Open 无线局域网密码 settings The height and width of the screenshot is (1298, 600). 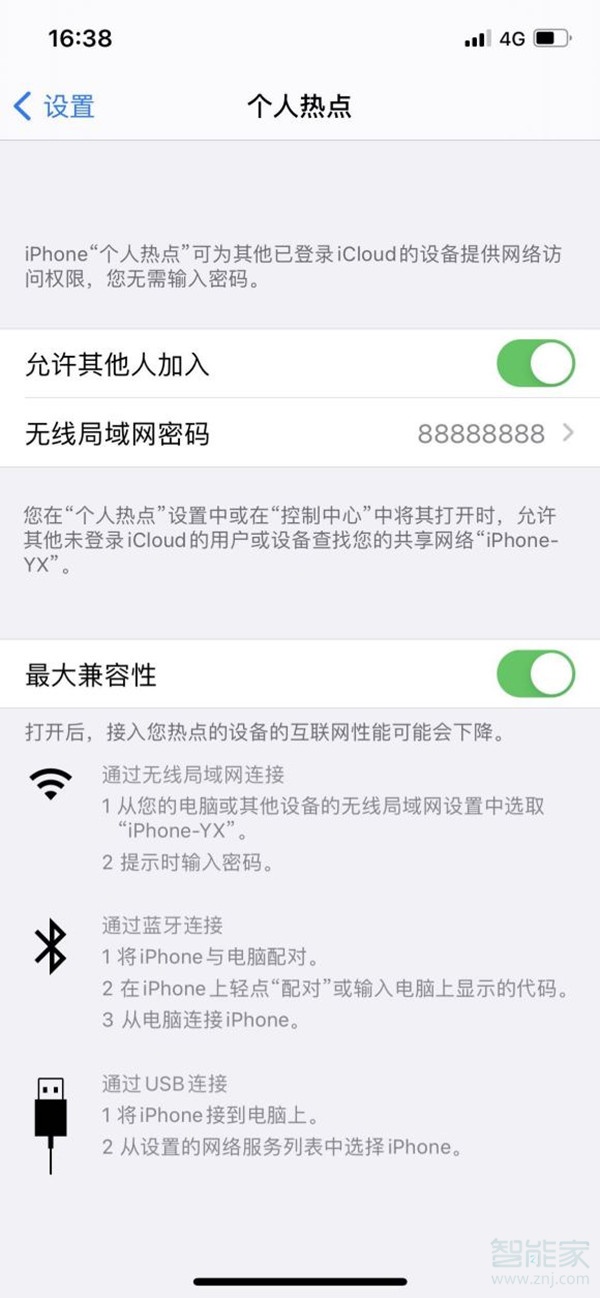(300, 433)
